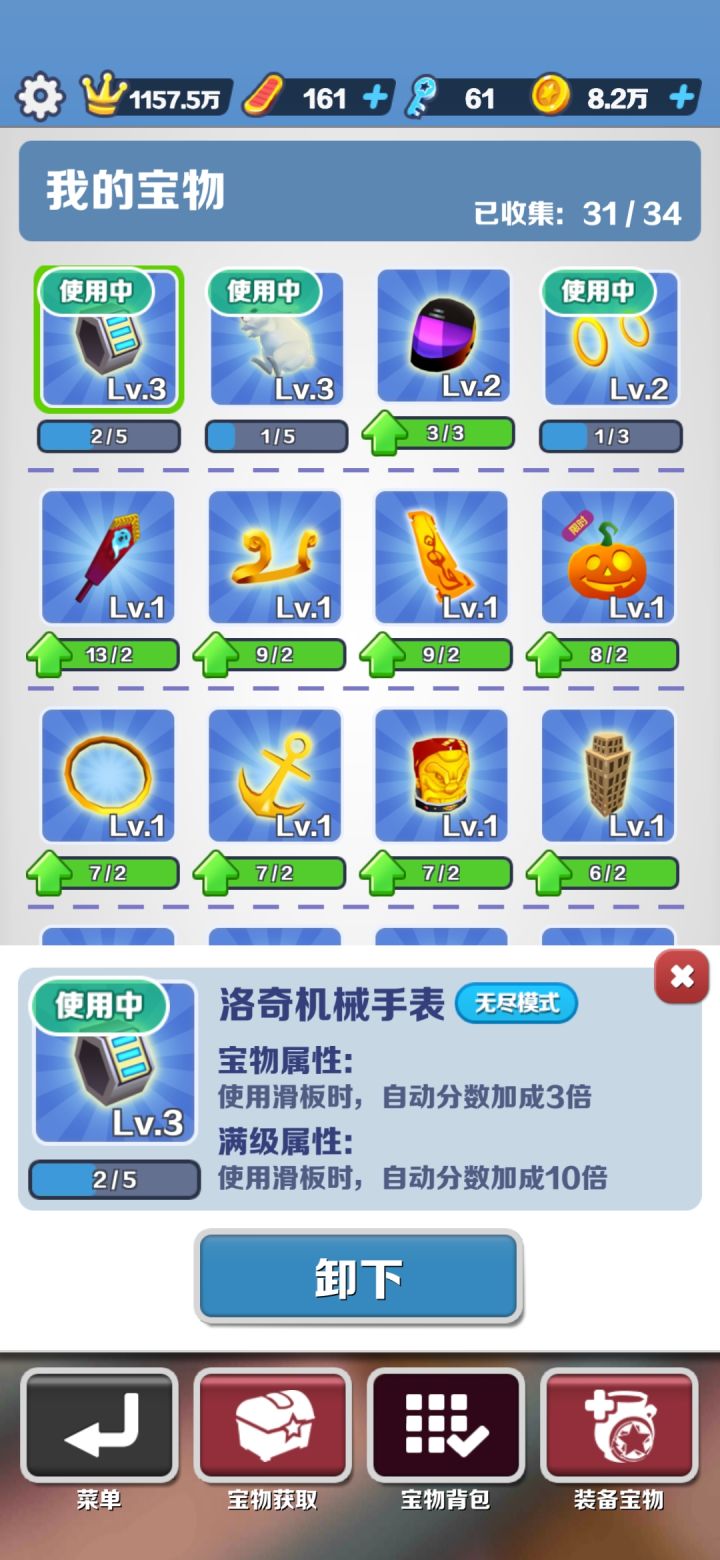720x1560 pixels.
Task: Select the golden ring treasure
Action: [x=109, y=777]
